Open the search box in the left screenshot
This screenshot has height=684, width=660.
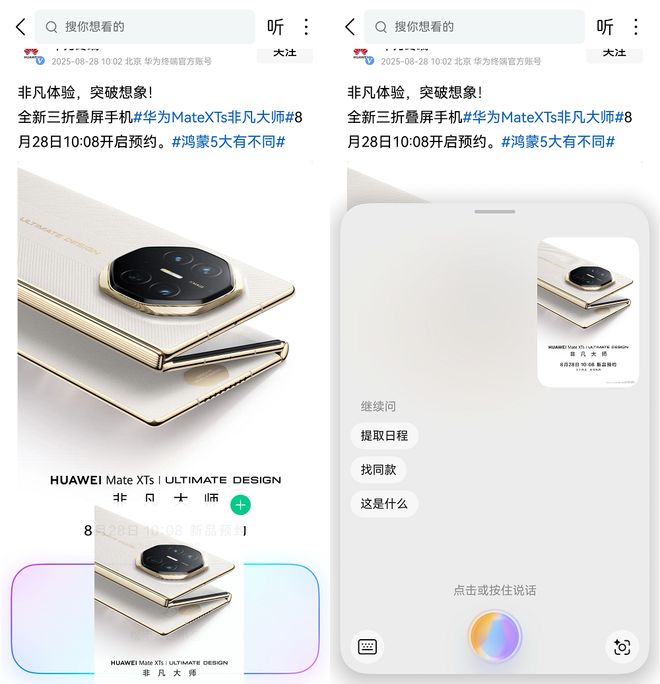(145, 27)
